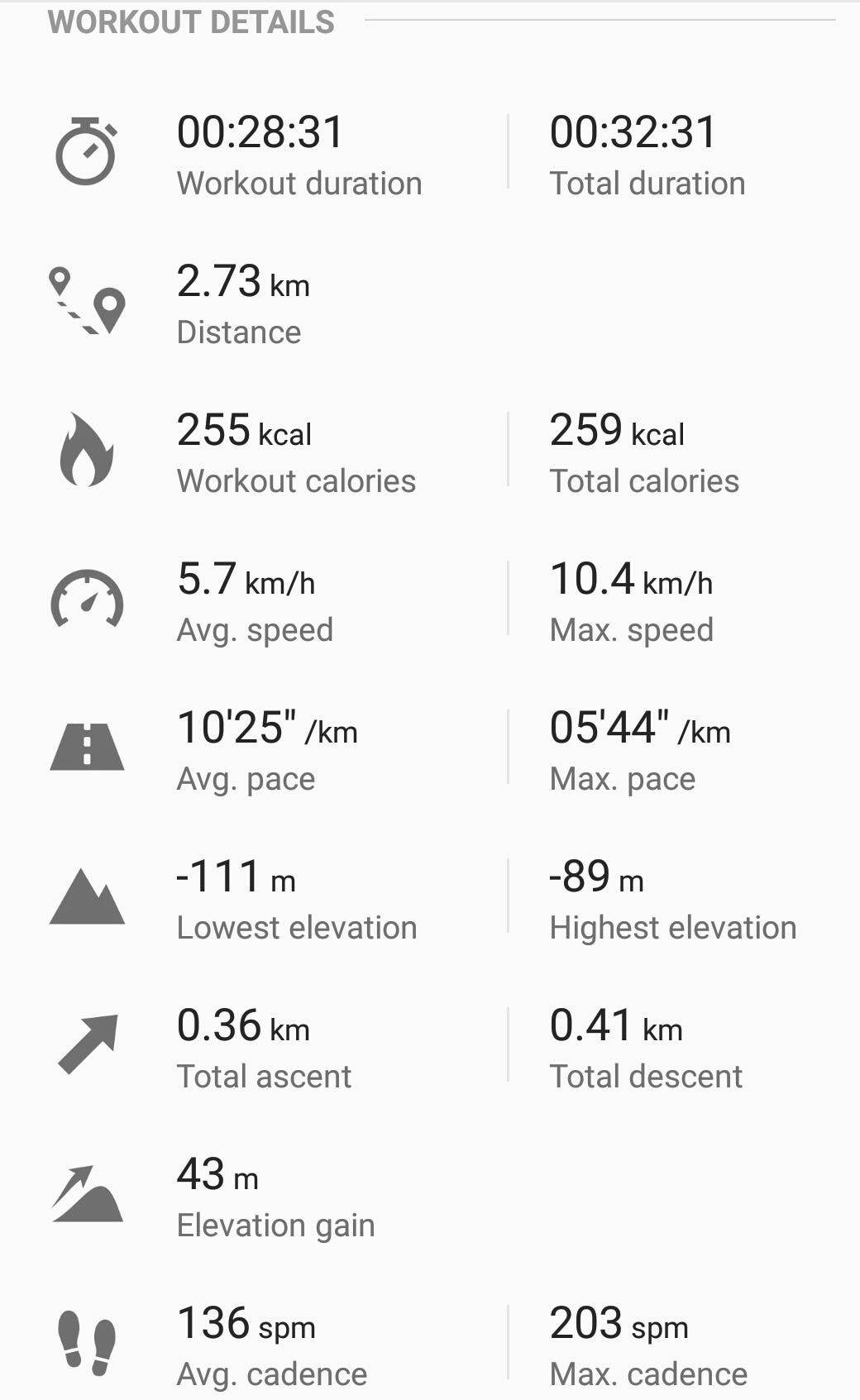860x1400 pixels.
Task: Open the Total duration 00:32:31 entry
Action: pyautogui.click(x=634, y=132)
